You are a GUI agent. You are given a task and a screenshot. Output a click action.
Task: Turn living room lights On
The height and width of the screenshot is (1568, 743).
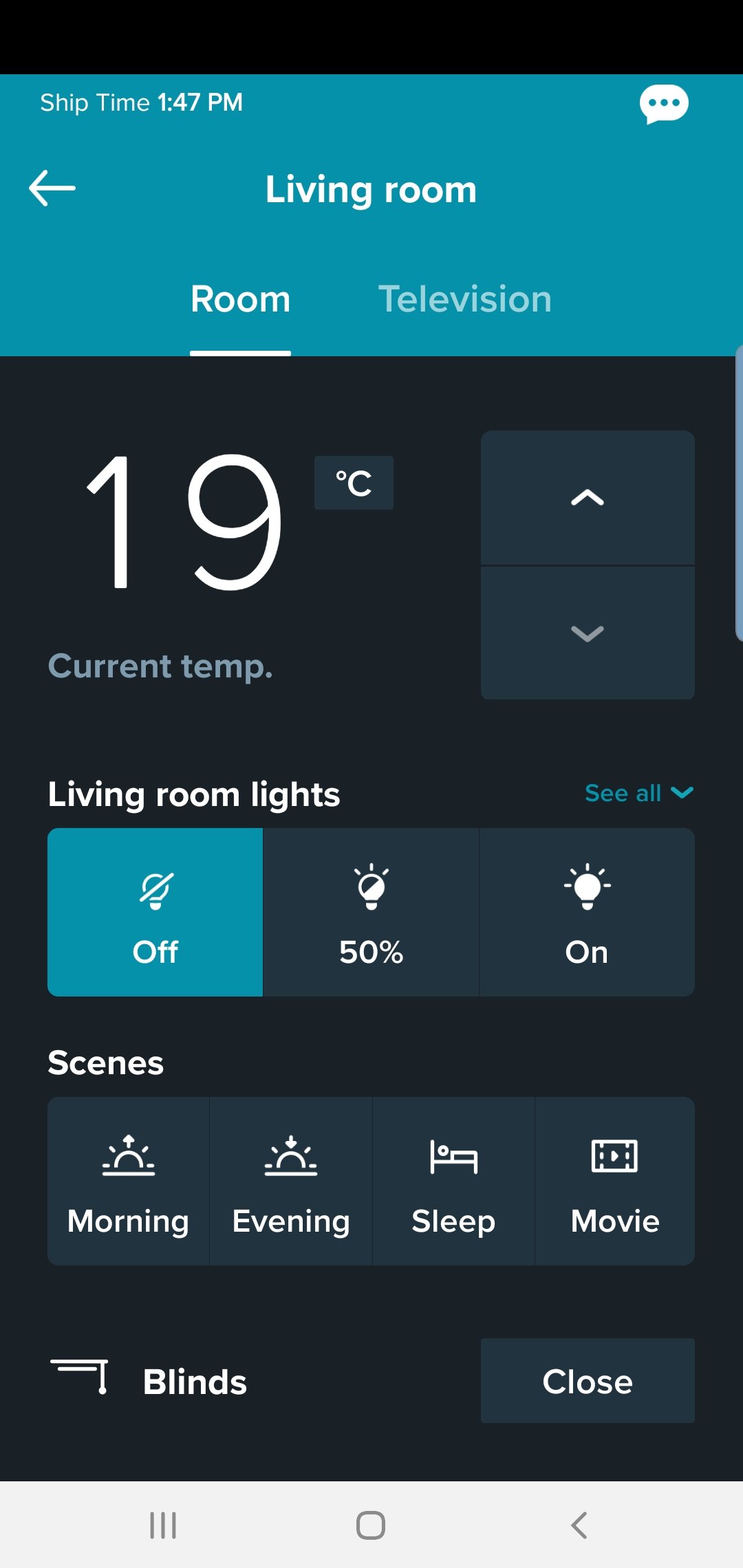(x=587, y=912)
